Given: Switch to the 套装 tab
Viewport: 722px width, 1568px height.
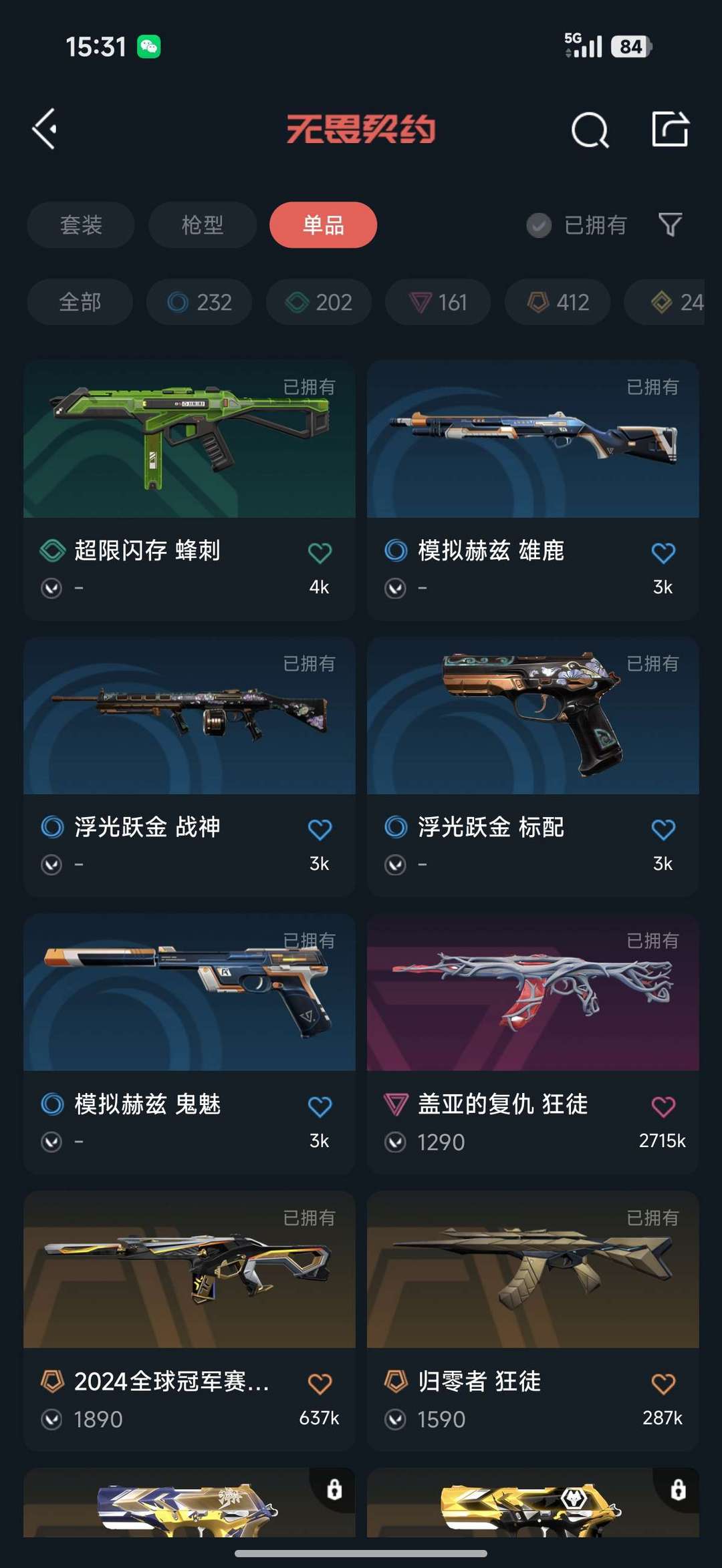Looking at the screenshot, I should click(80, 225).
